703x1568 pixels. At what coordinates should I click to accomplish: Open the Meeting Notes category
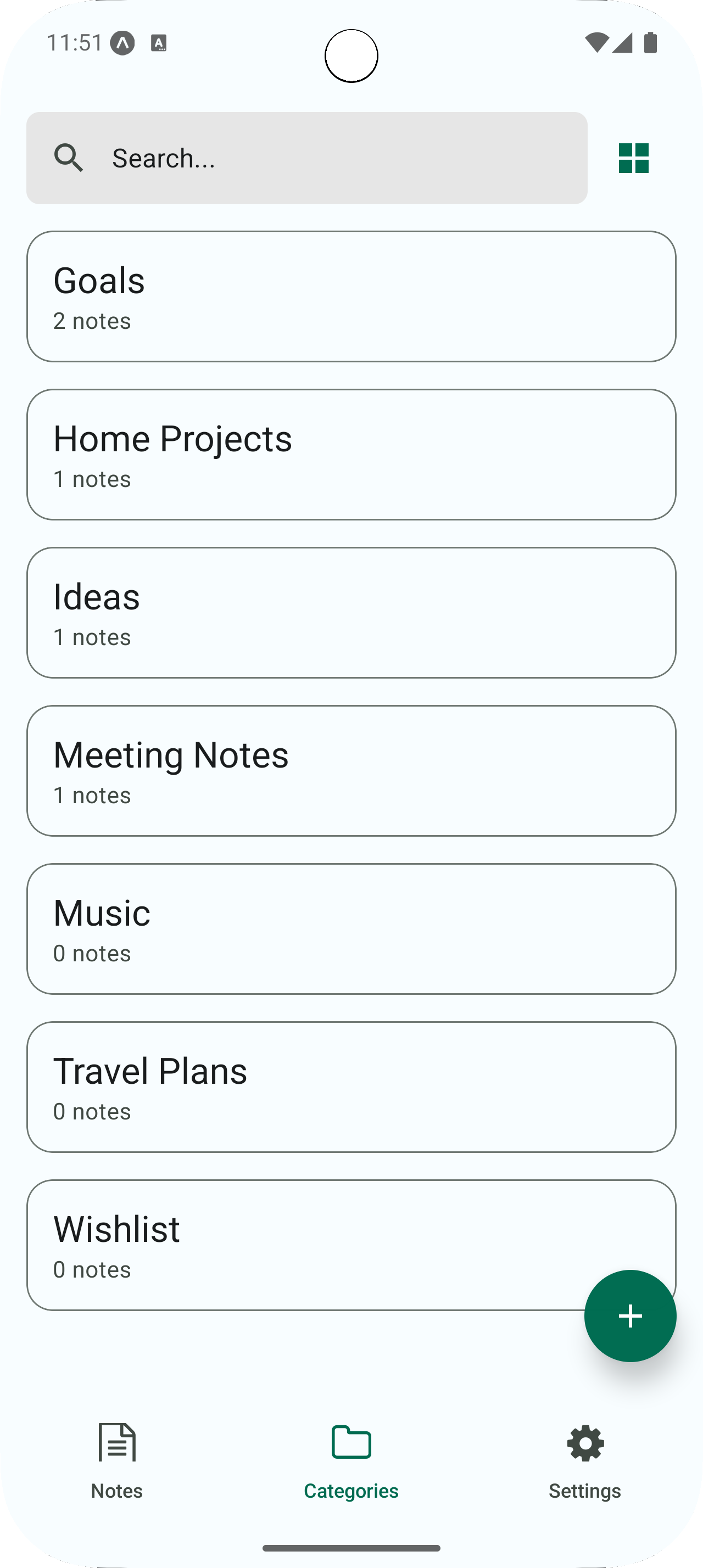click(350, 771)
